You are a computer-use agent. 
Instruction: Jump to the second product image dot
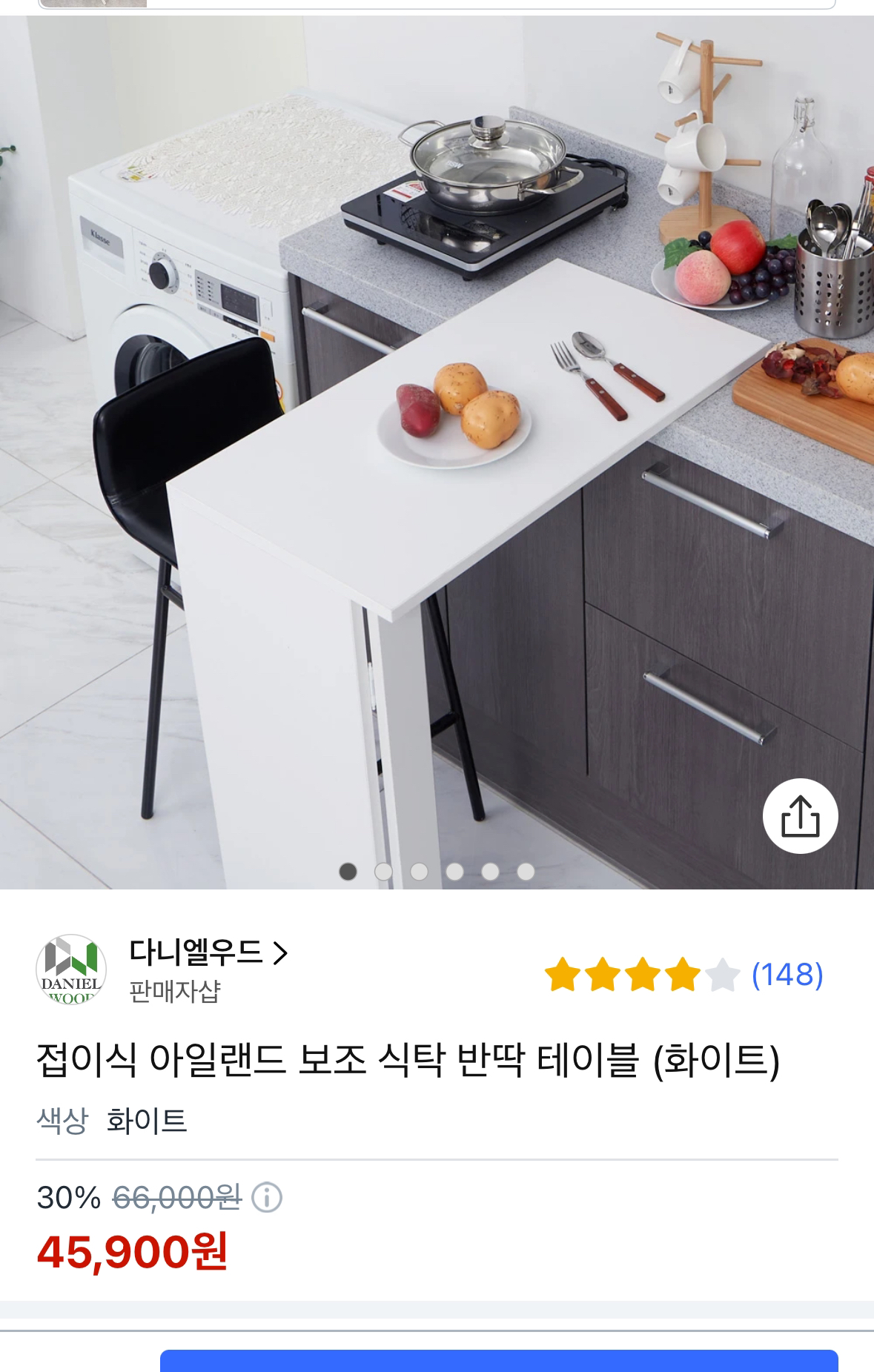point(383,872)
